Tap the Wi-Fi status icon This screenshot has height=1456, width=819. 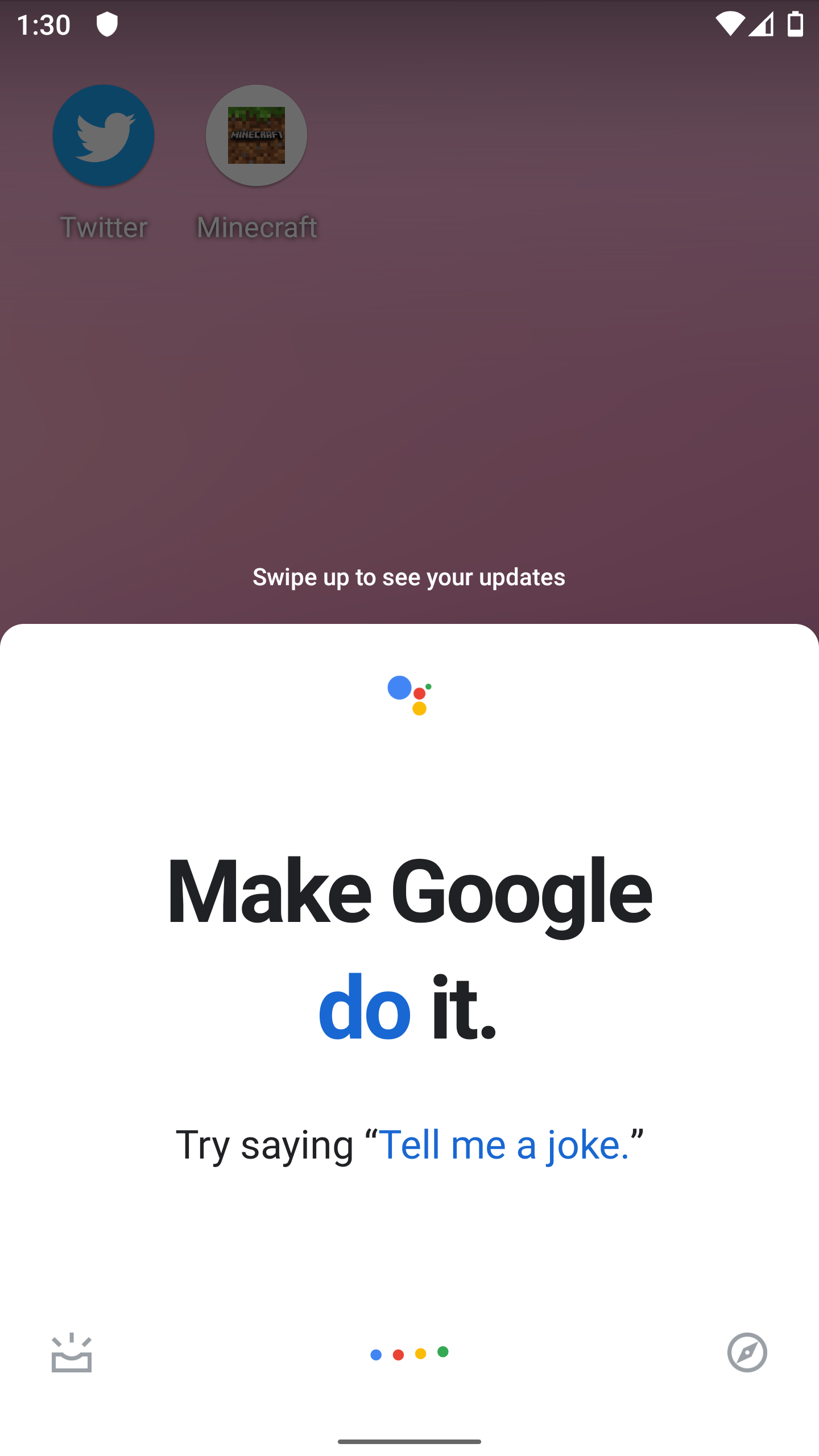coord(731,24)
